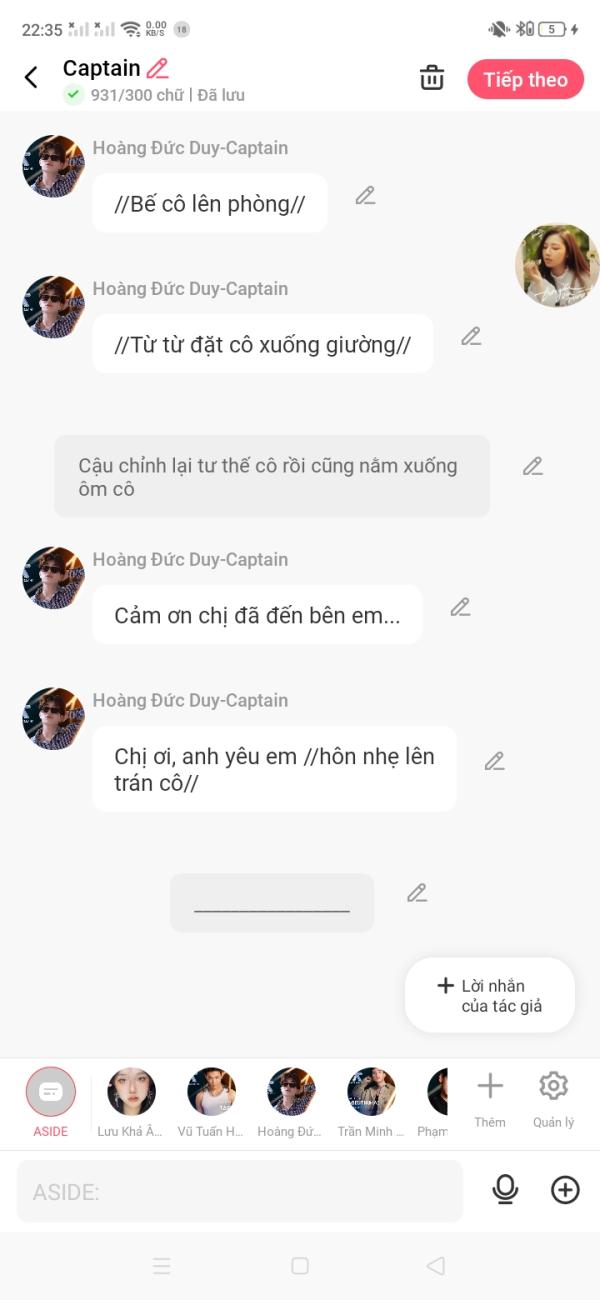600x1300 pixels.
Task: Edit the message //Bế cô lên phòng//
Action: [366, 196]
